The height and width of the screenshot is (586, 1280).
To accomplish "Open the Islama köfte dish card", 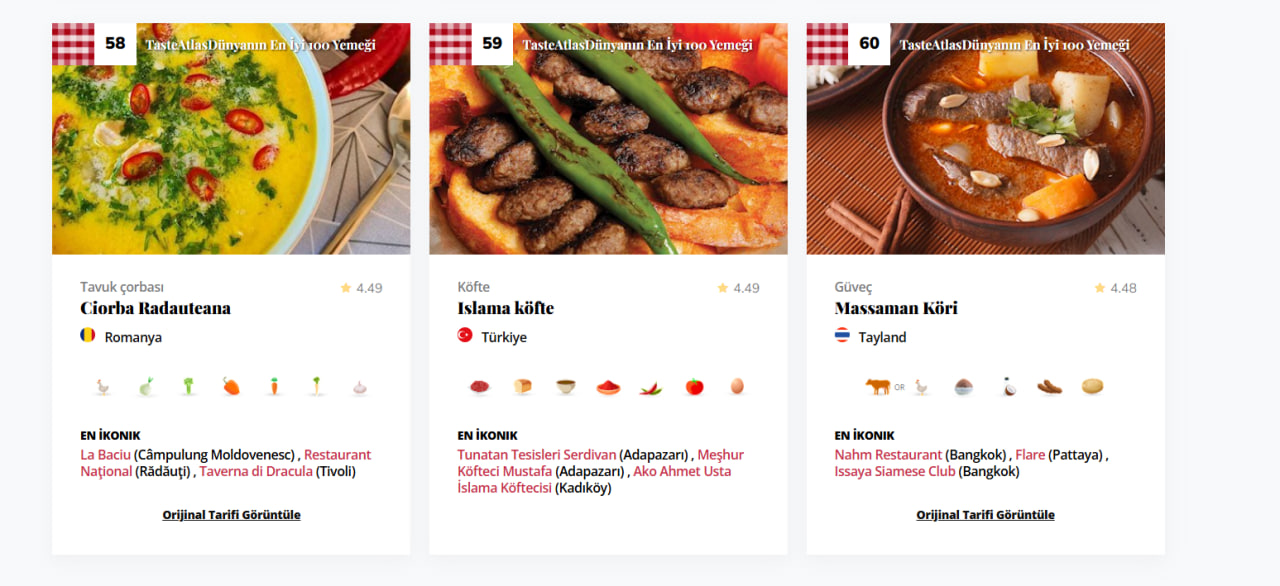I will 505,308.
